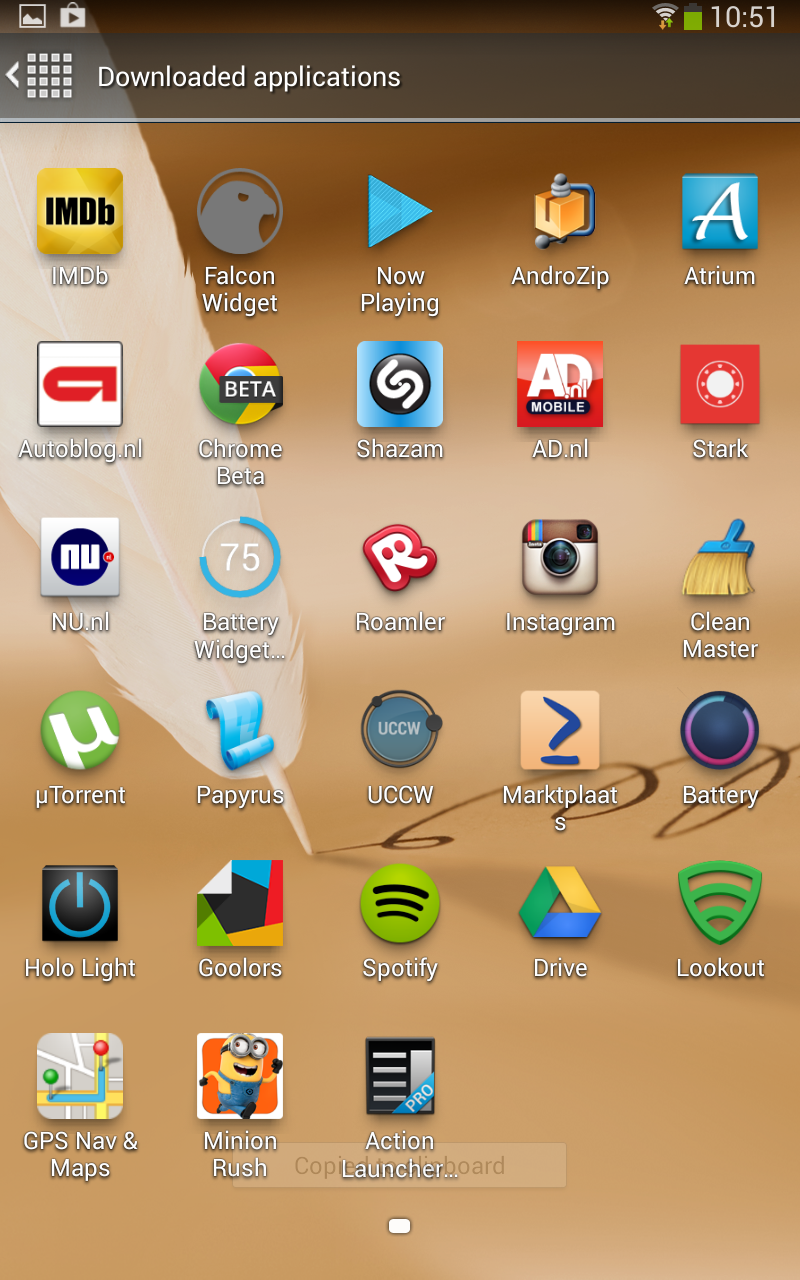Viewport: 800px width, 1280px height.
Task: Launch Instagram
Action: 560,557
